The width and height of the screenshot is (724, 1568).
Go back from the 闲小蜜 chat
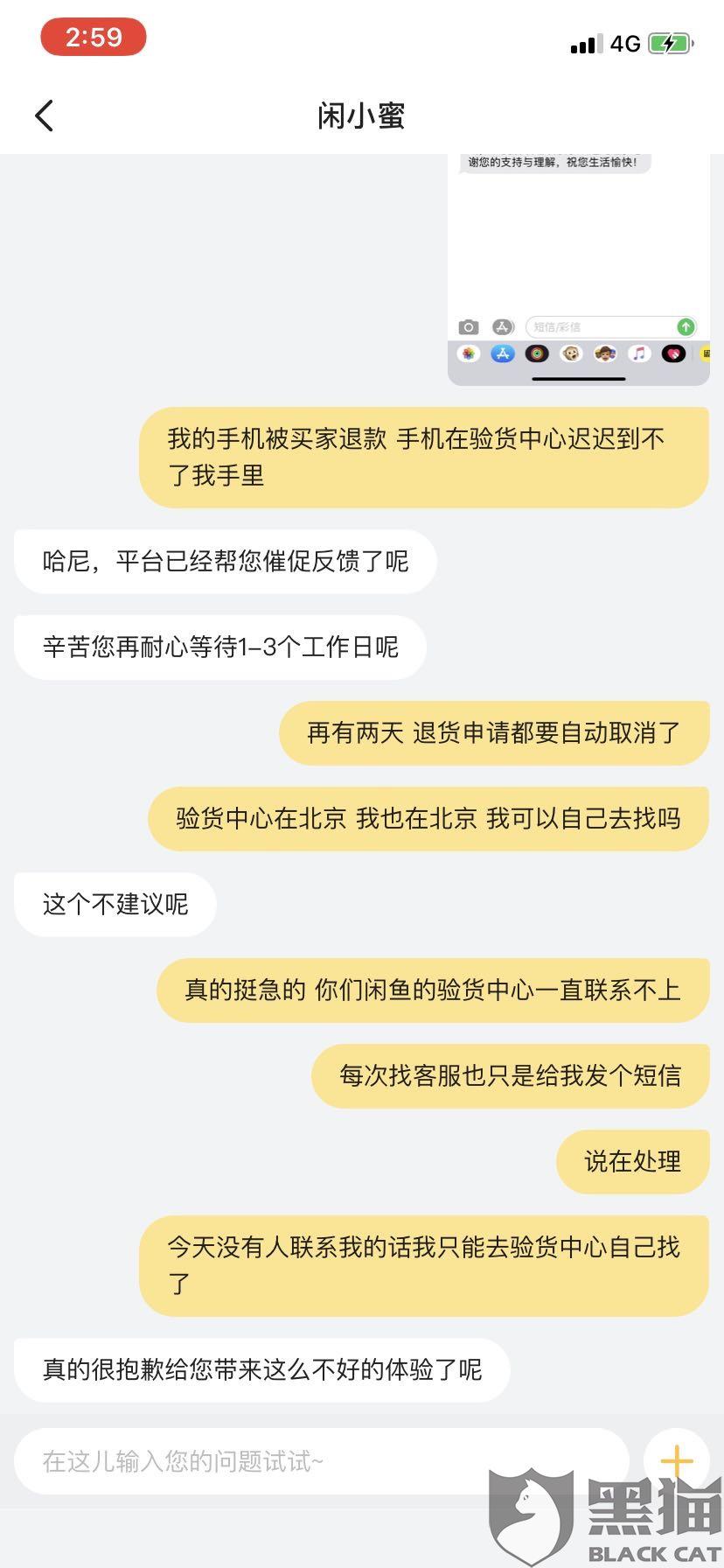[44, 115]
